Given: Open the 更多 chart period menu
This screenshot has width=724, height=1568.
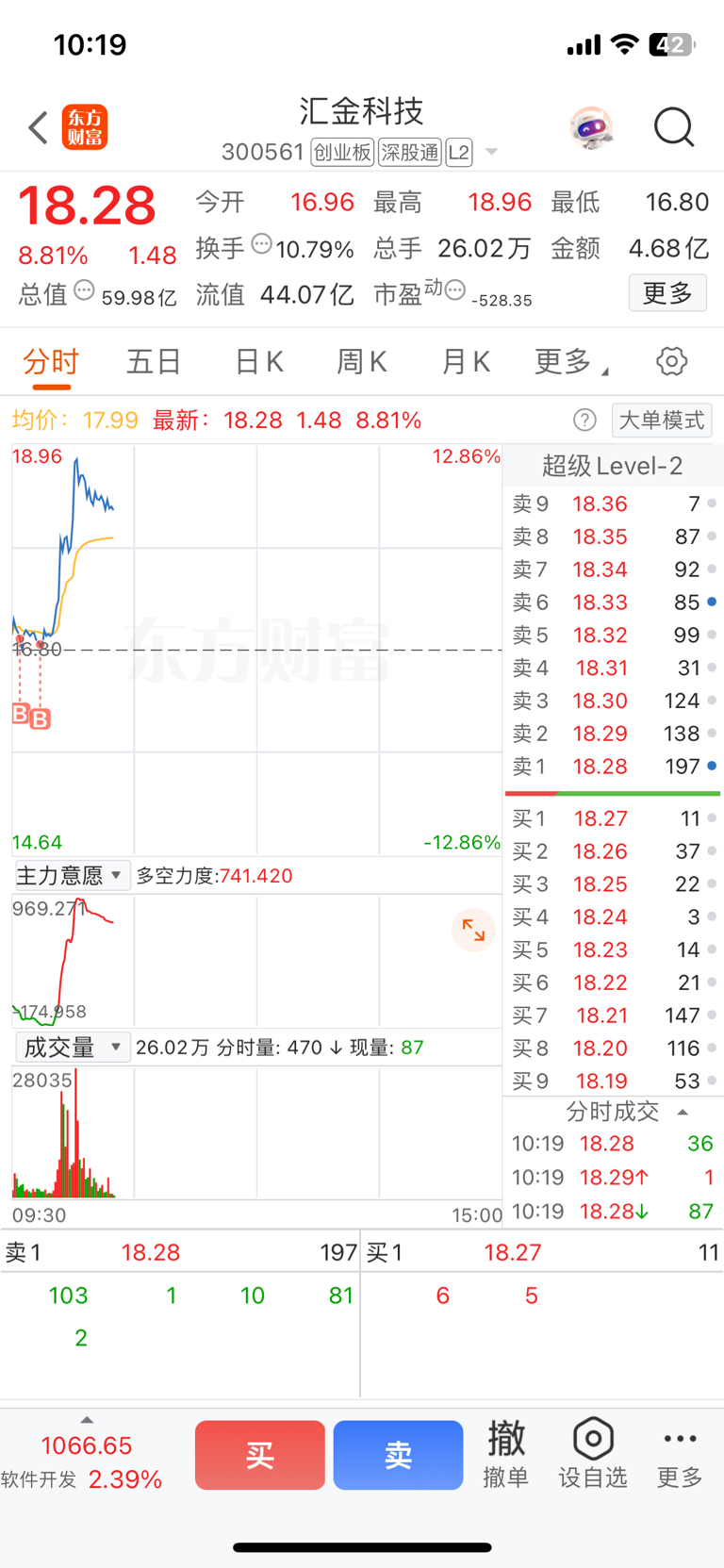Looking at the screenshot, I should [570, 361].
